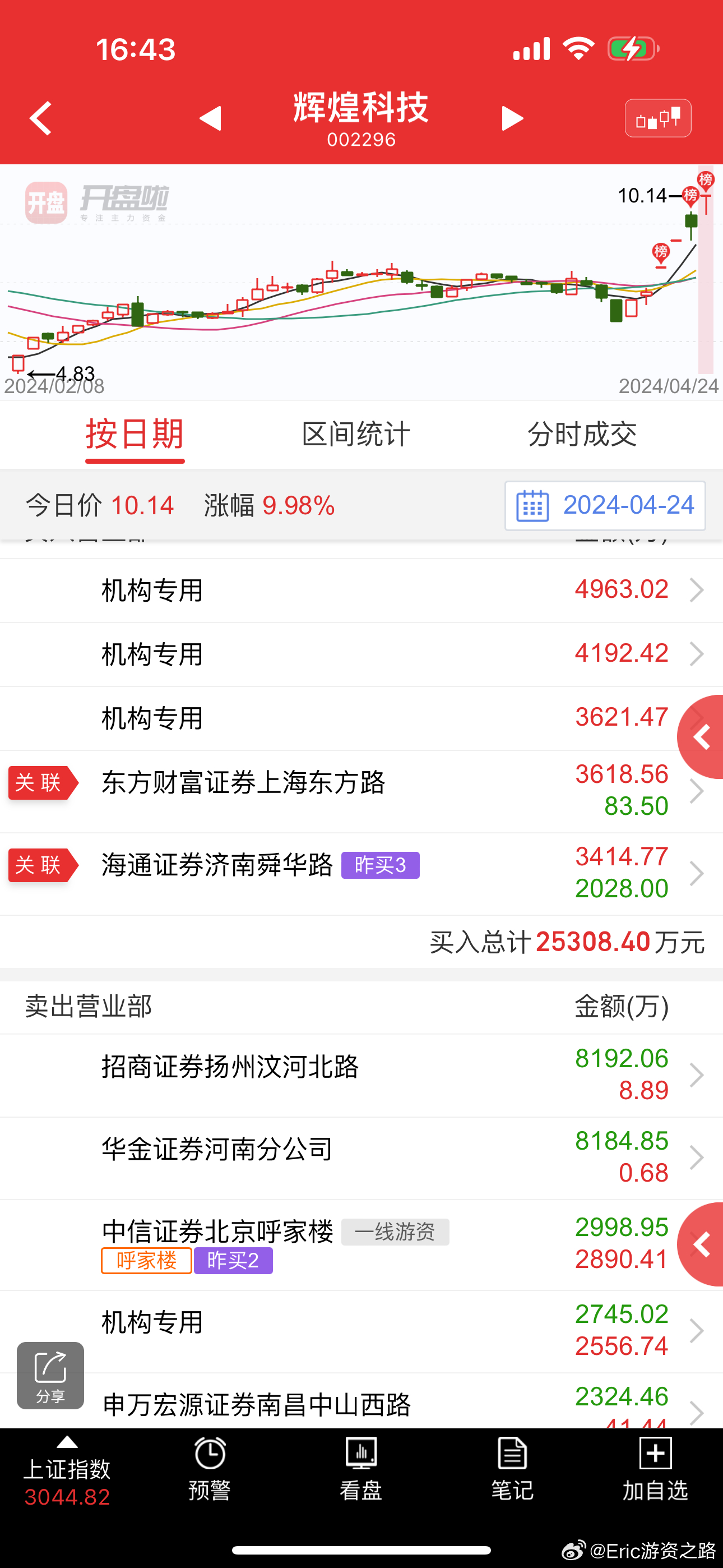Image resolution: width=723 pixels, height=1568 pixels.
Task: Open the date picker showing 2024-04-24
Action: coord(605,506)
